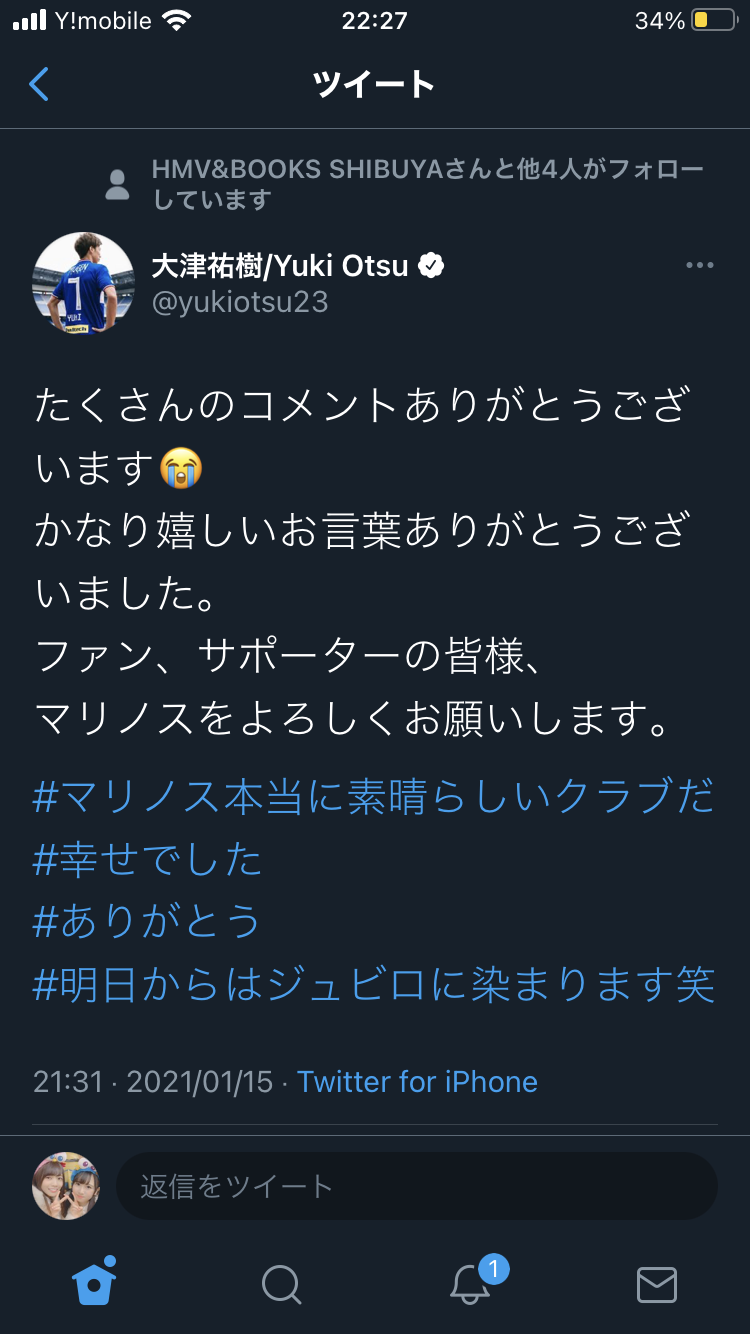Switch to the Search tab
Viewport: 750px width, 1334px height.
[281, 1284]
